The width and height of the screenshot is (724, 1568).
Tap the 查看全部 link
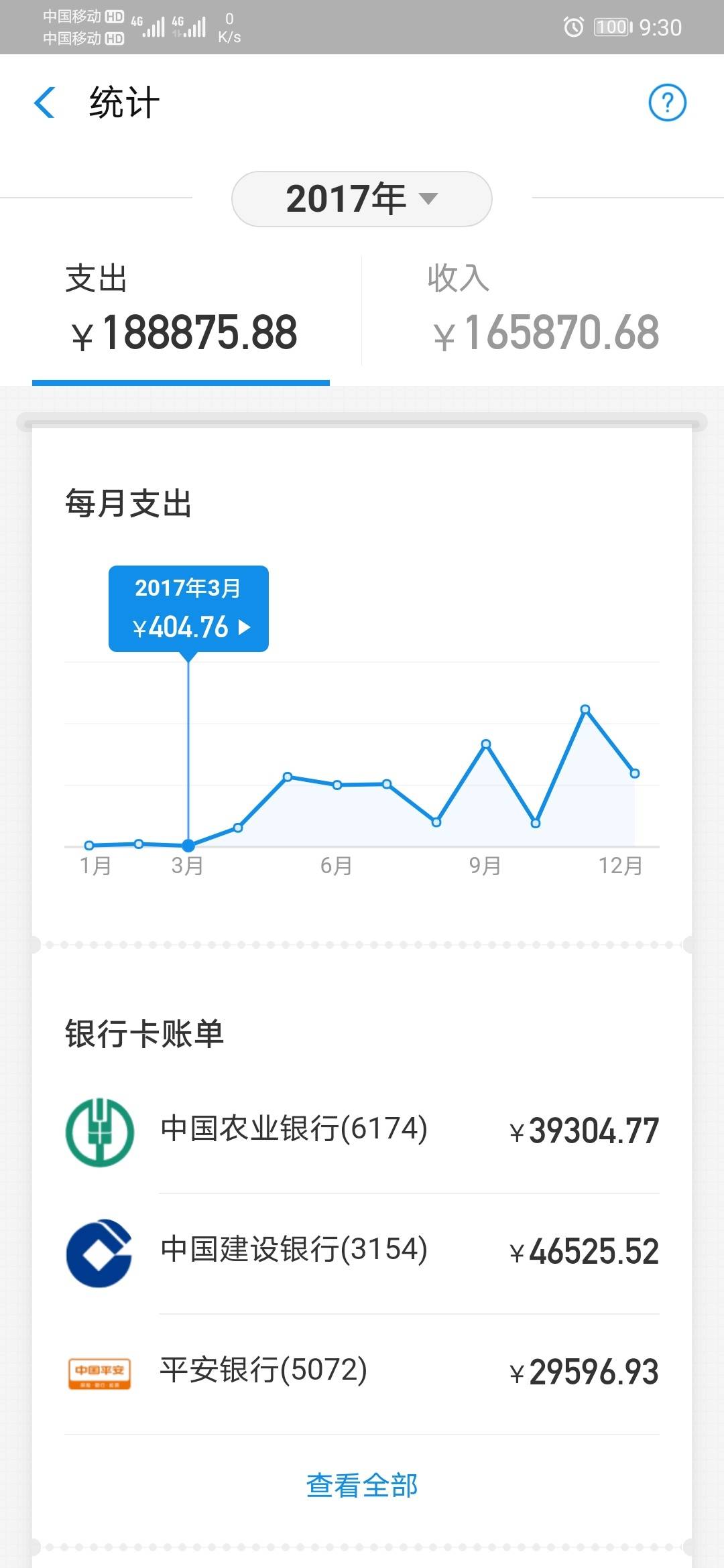pyautogui.click(x=362, y=1486)
